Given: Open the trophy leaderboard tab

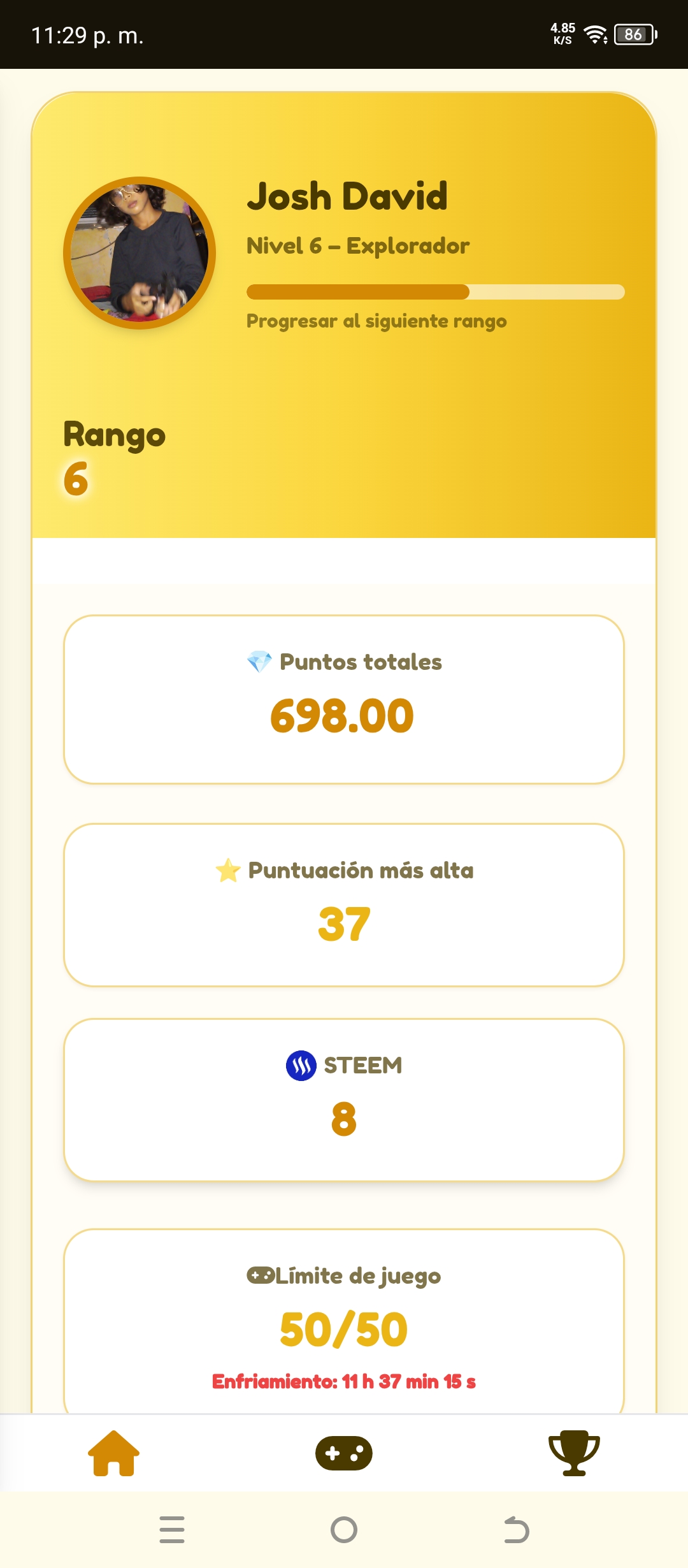Looking at the screenshot, I should tap(574, 1453).
